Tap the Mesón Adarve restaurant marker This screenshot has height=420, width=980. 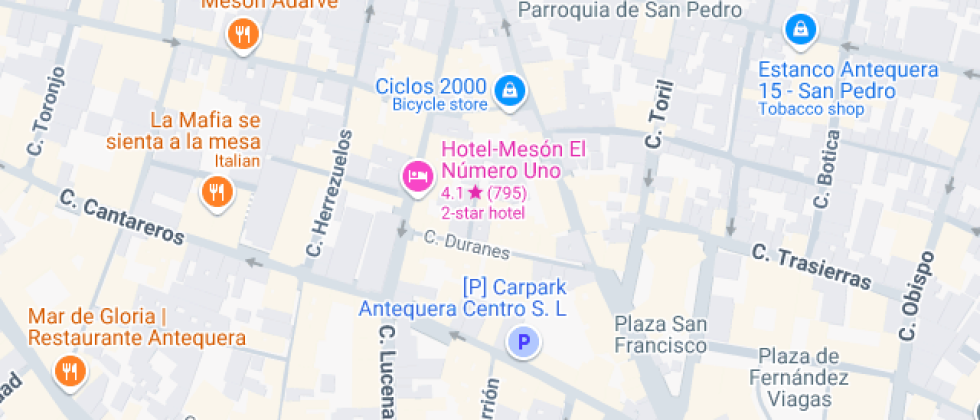(242, 36)
